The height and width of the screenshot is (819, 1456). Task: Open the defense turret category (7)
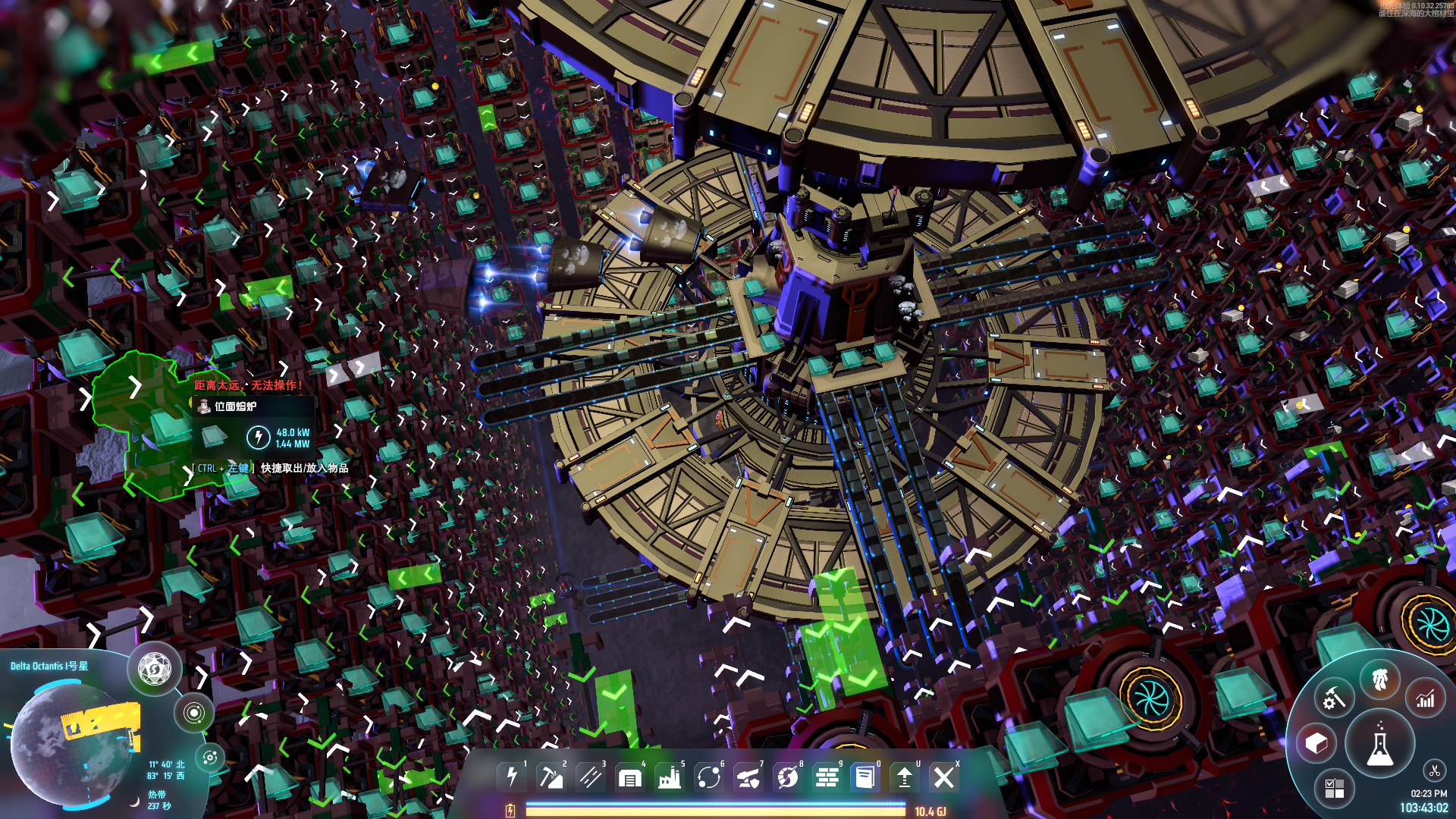[748, 777]
